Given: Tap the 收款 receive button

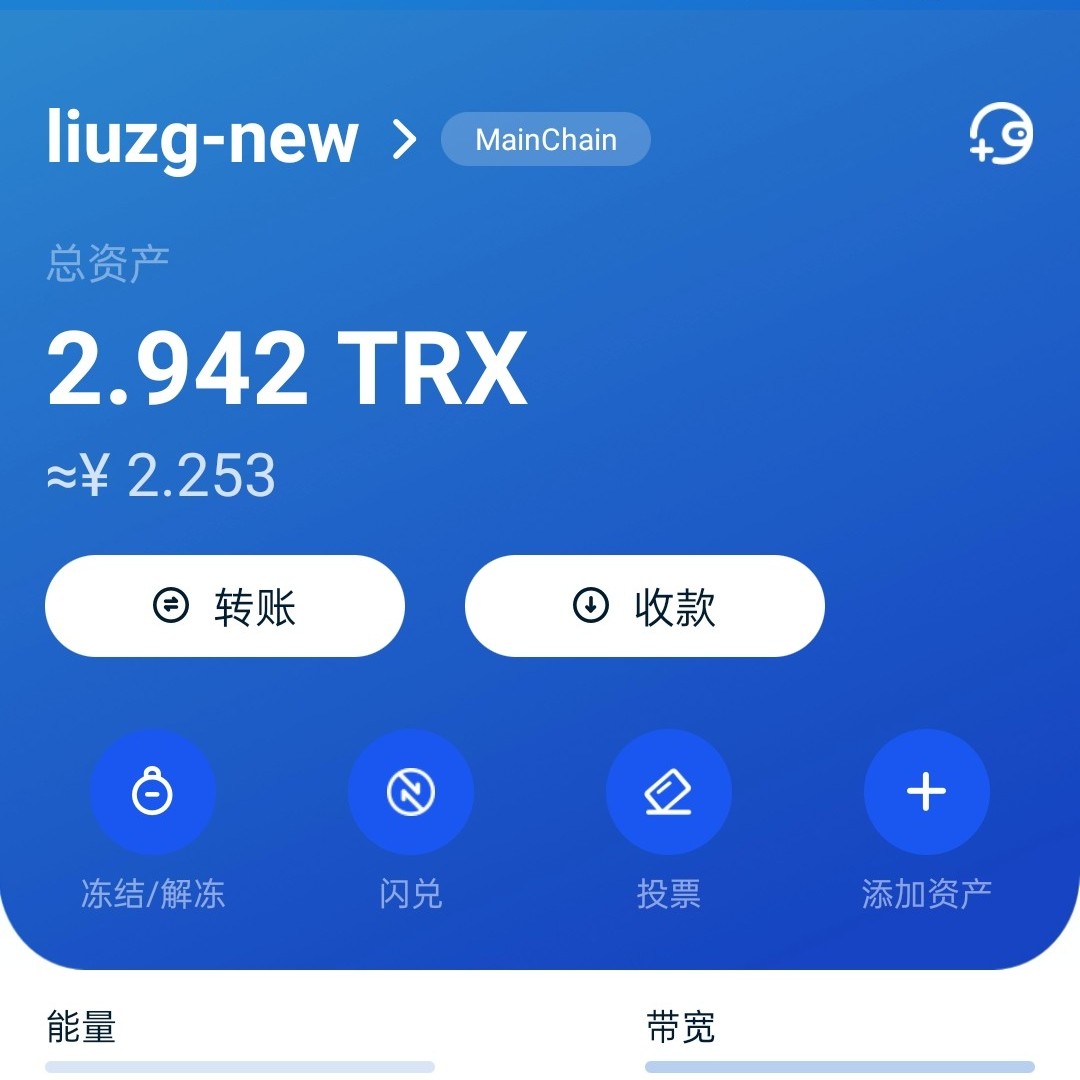Looking at the screenshot, I should coord(645,606).
